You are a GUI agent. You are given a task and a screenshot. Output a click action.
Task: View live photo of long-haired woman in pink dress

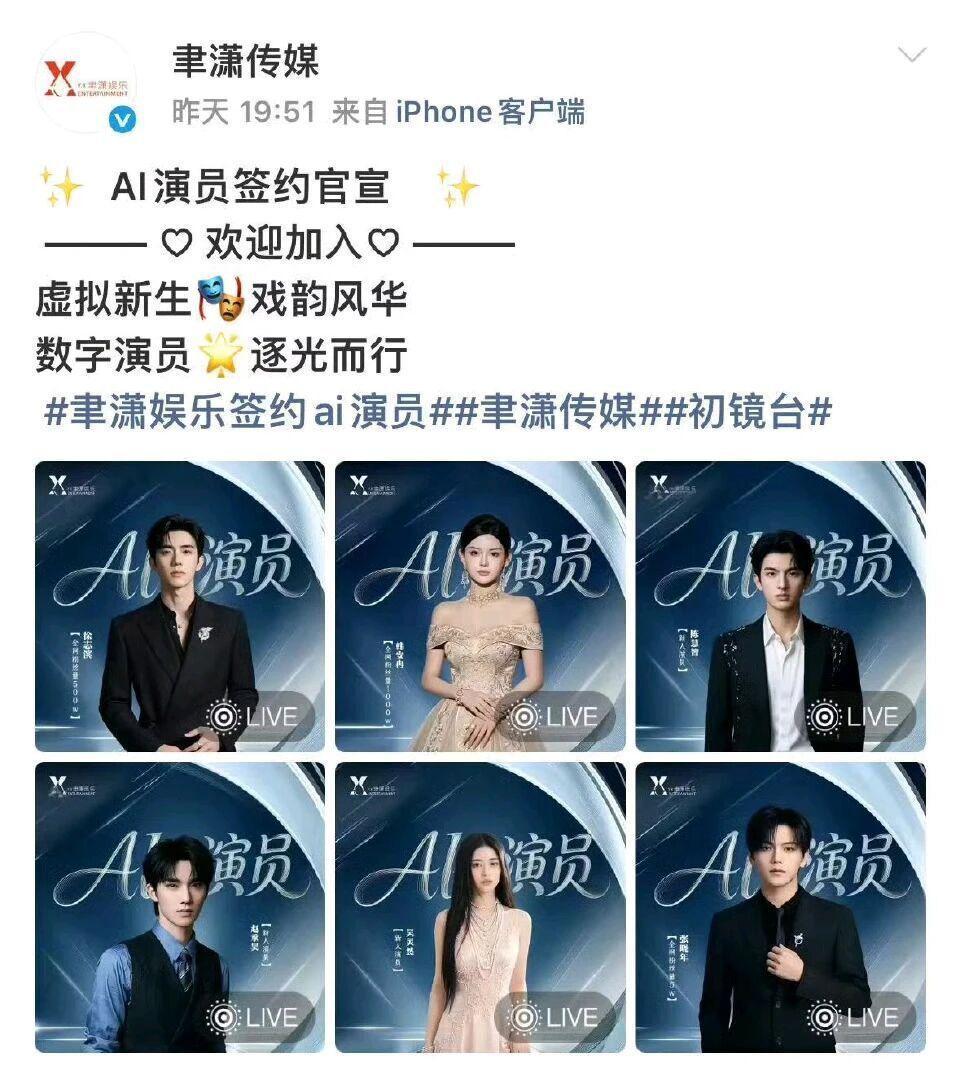[480, 907]
